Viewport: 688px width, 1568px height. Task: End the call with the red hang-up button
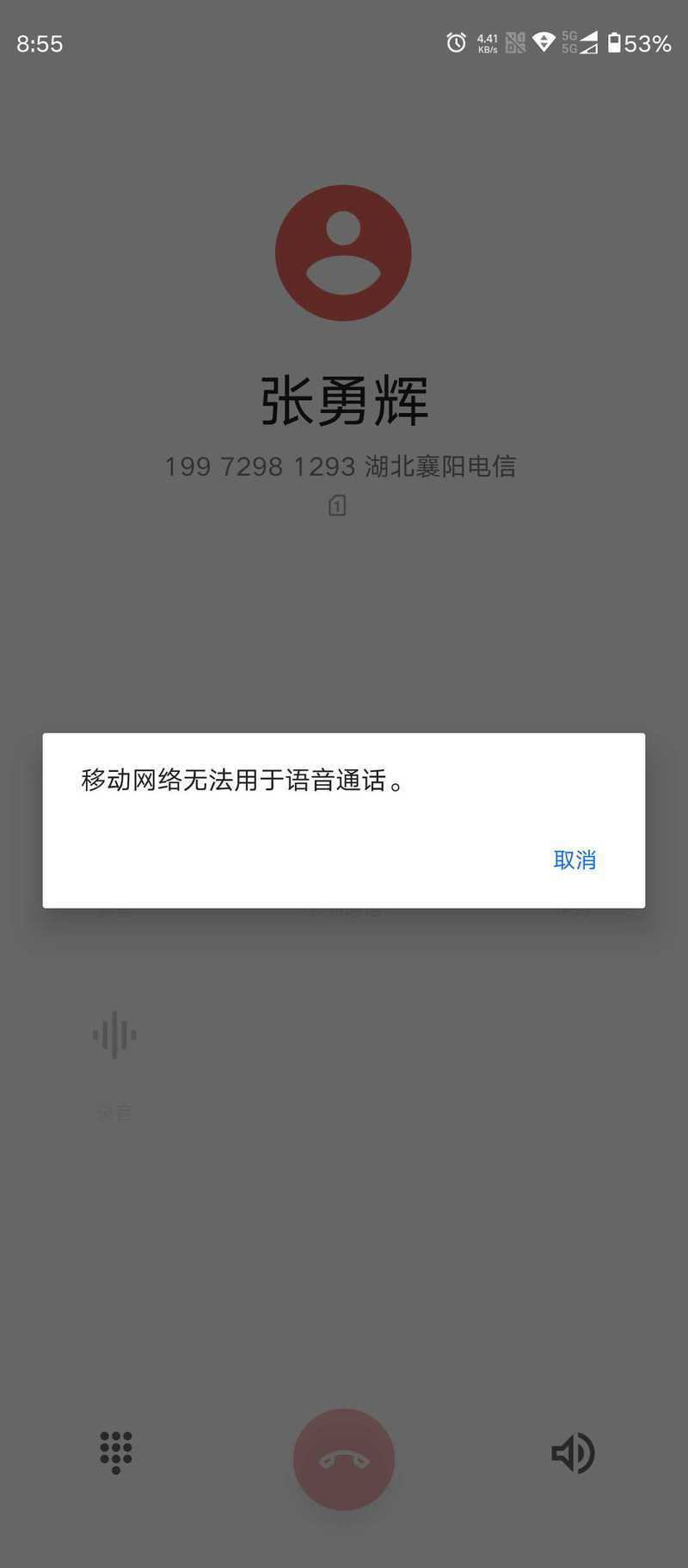[344, 1460]
